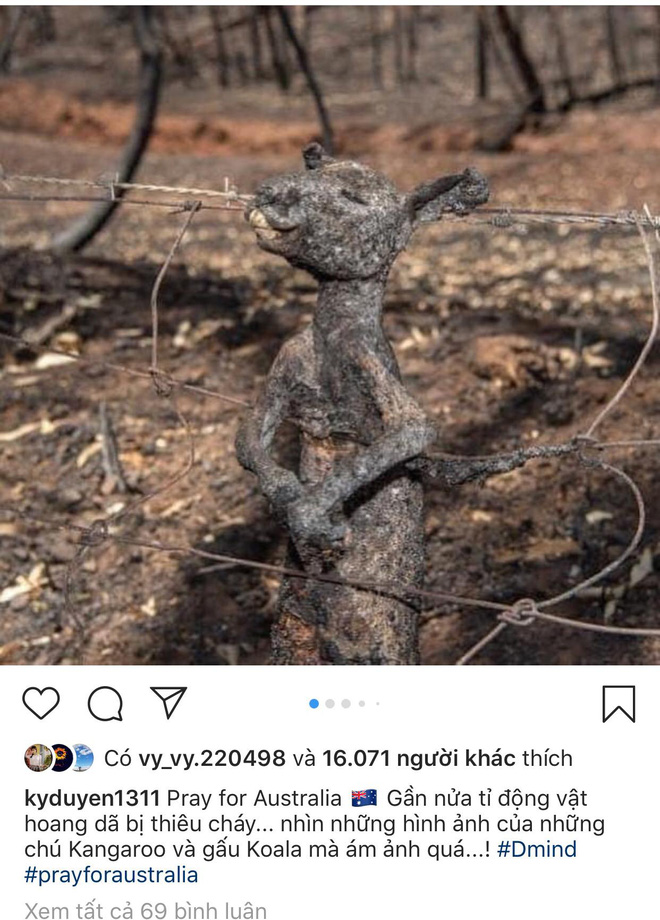Screen dimensions: 660x920
Task: Like the post with the heart icon
Action: tap(41, 704)
